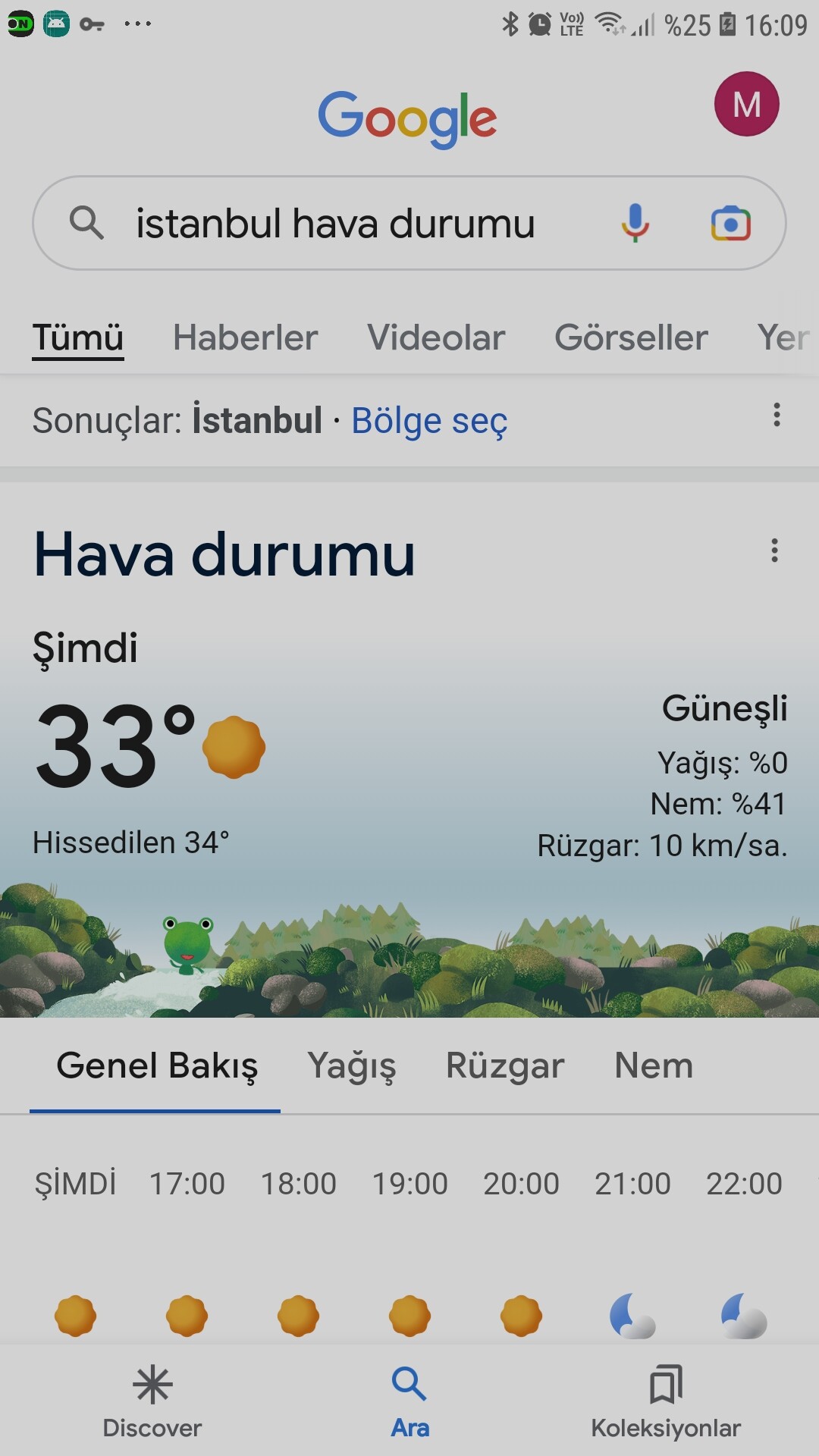
Task: Start voice search with the microphone
Action: [x=635, y=223]
